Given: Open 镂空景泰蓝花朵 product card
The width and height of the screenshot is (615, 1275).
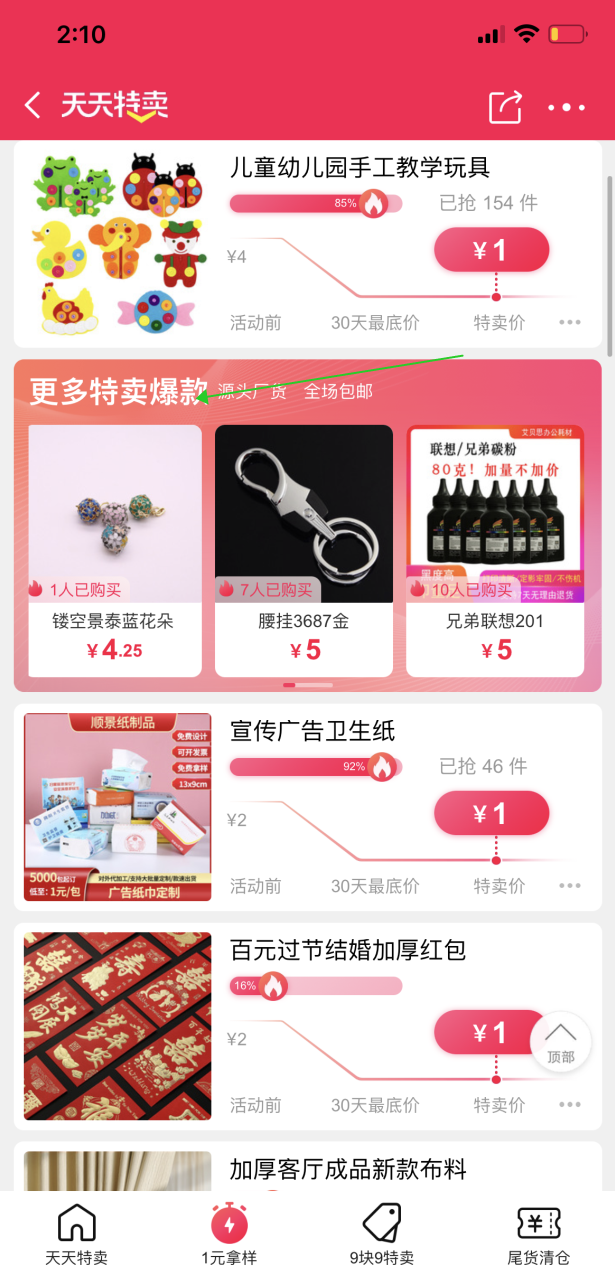Looking at the screenshot, I should [114, 550].
